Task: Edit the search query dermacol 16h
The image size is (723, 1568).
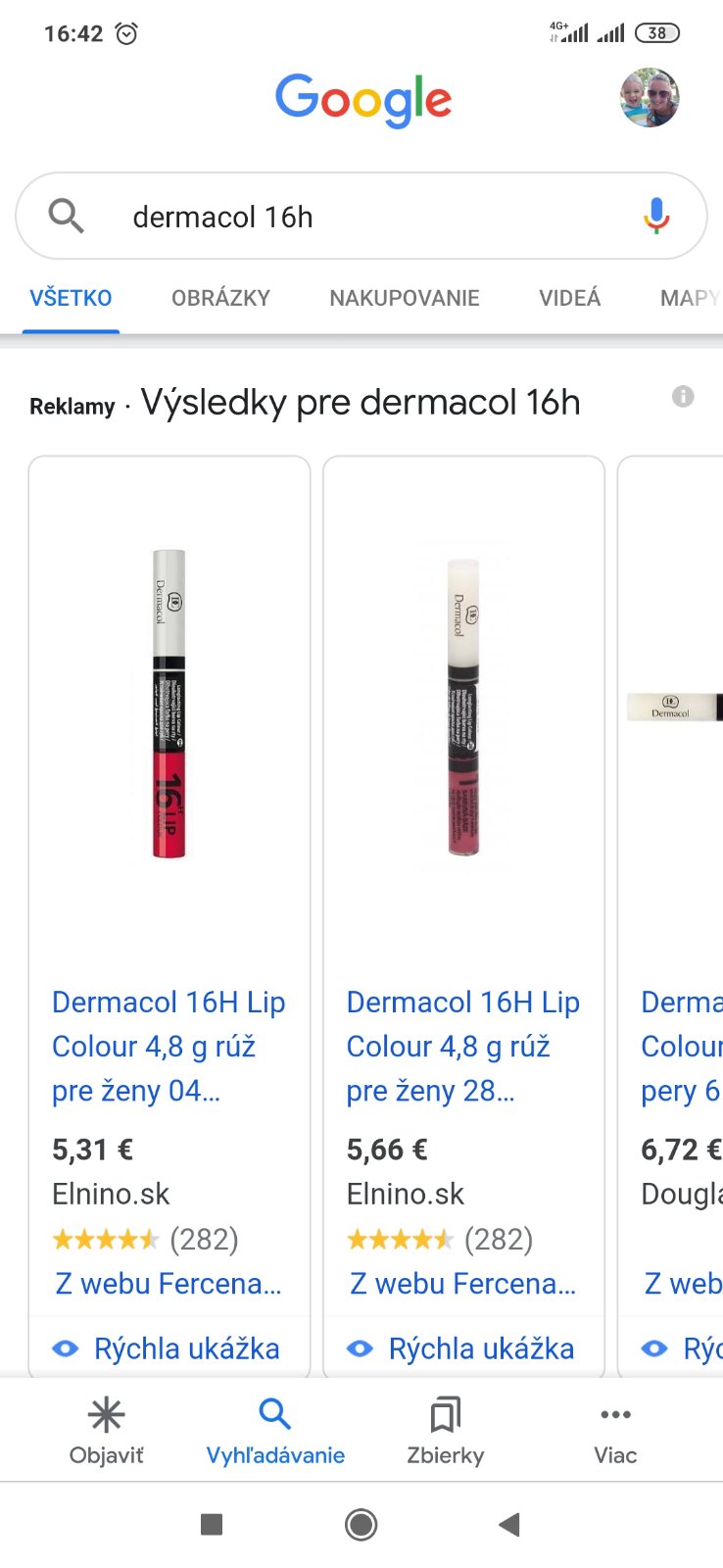Action: pos(362,217)
